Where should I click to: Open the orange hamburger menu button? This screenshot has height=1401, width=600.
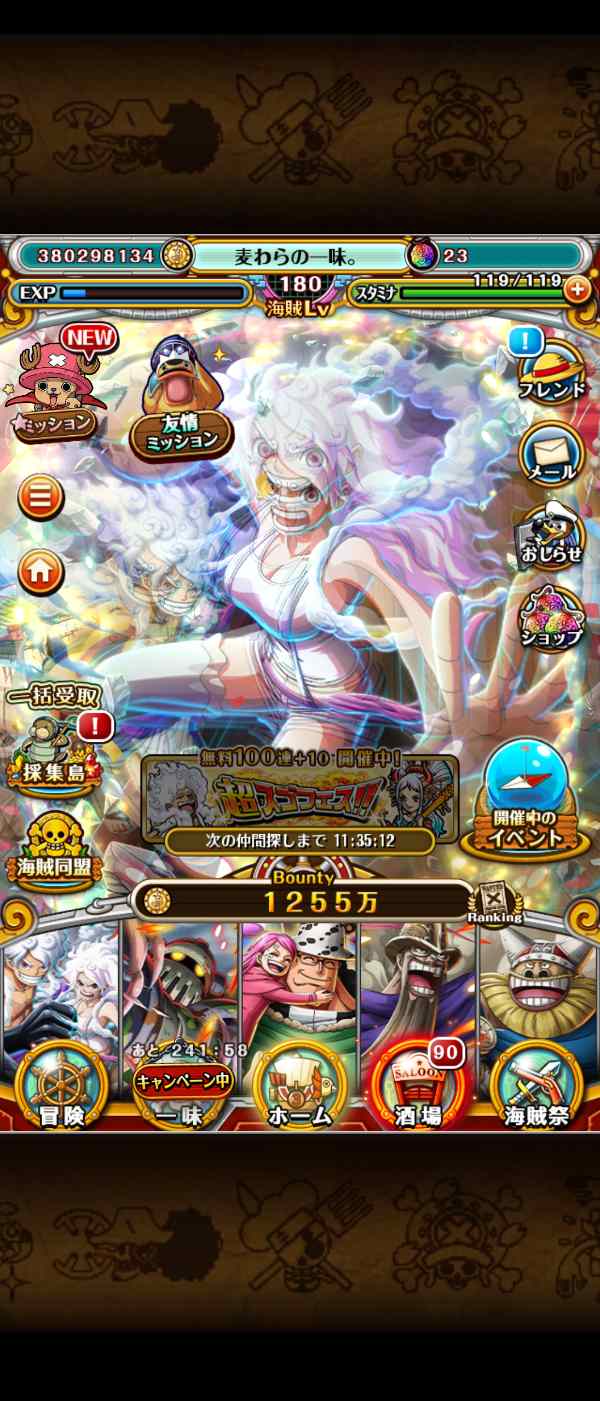point(41,497)
